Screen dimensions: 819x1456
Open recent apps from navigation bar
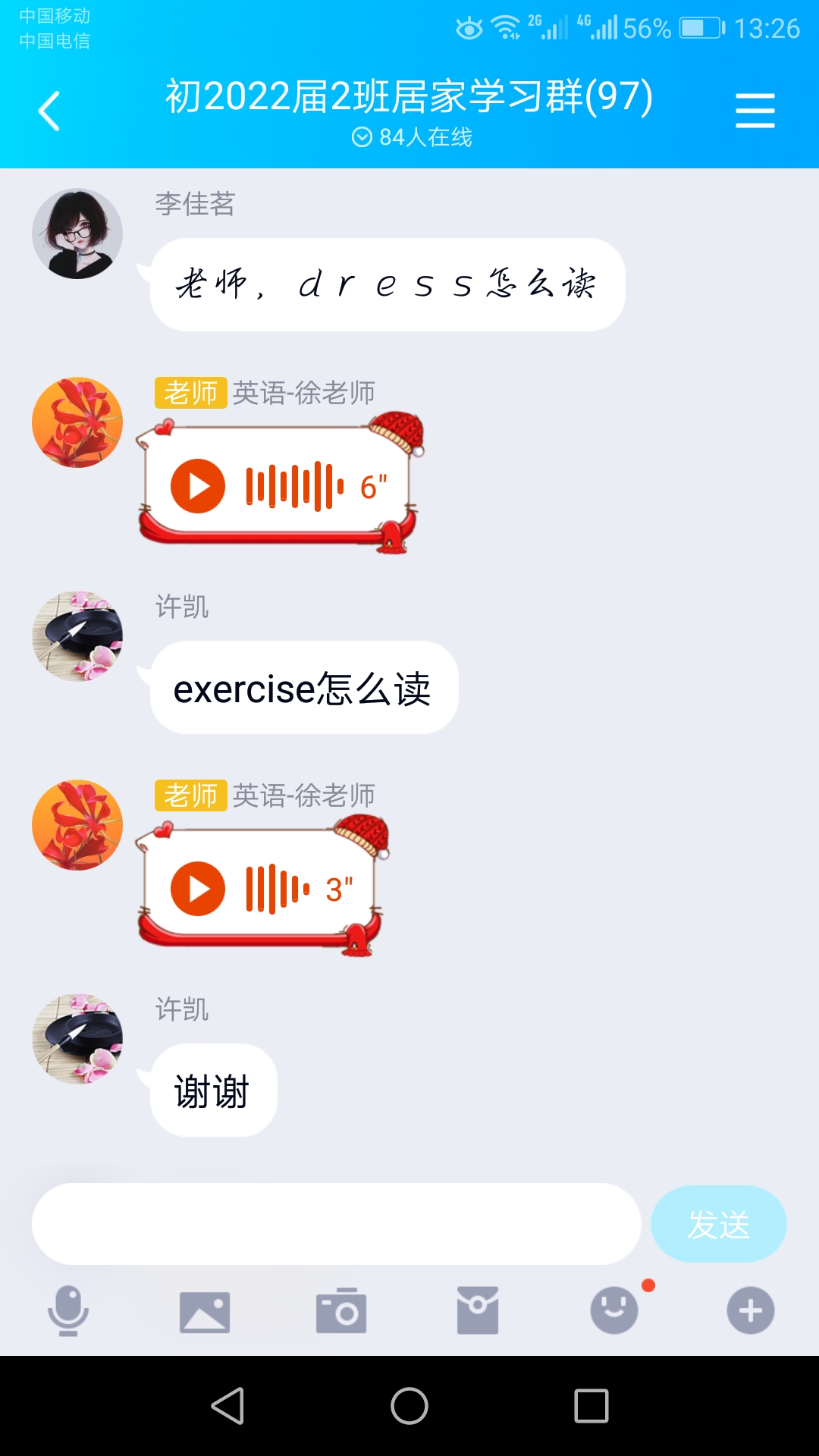(591, 1406)
